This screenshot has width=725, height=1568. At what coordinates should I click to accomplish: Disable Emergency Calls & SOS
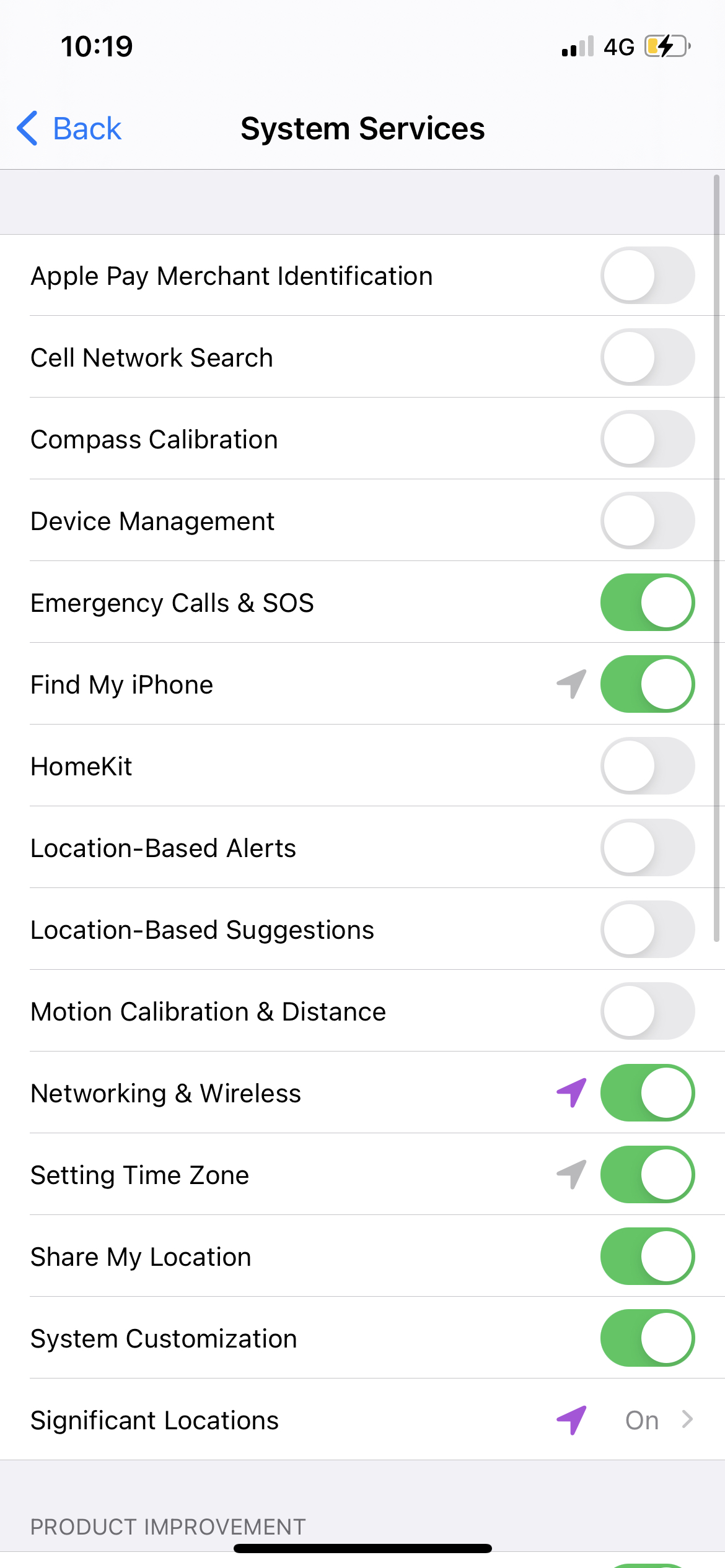click(647, 602)
